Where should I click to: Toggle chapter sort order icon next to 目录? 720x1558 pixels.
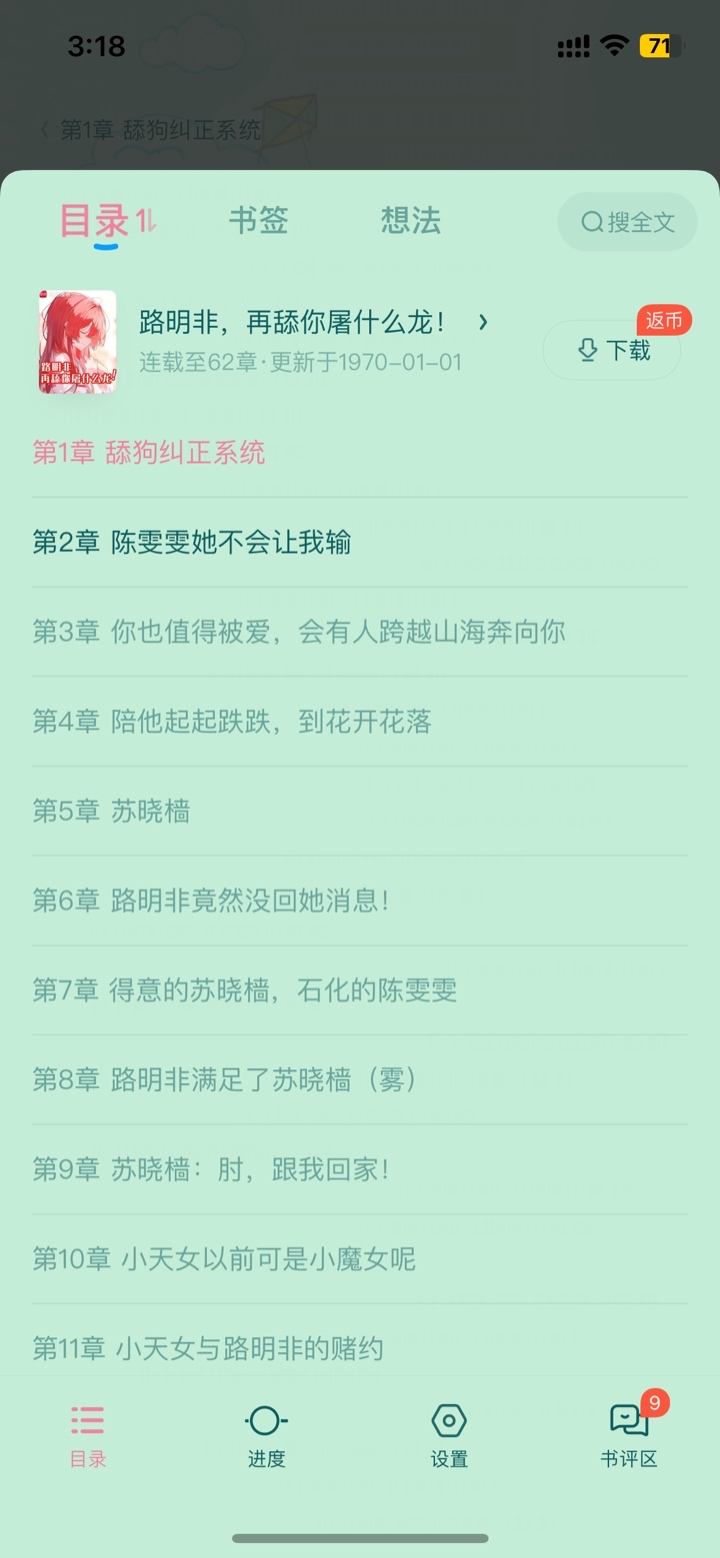[146, 221]
